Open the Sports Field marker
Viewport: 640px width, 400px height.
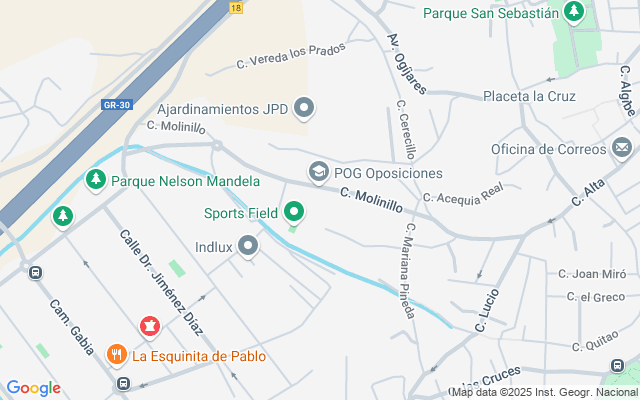pos(294,212)
